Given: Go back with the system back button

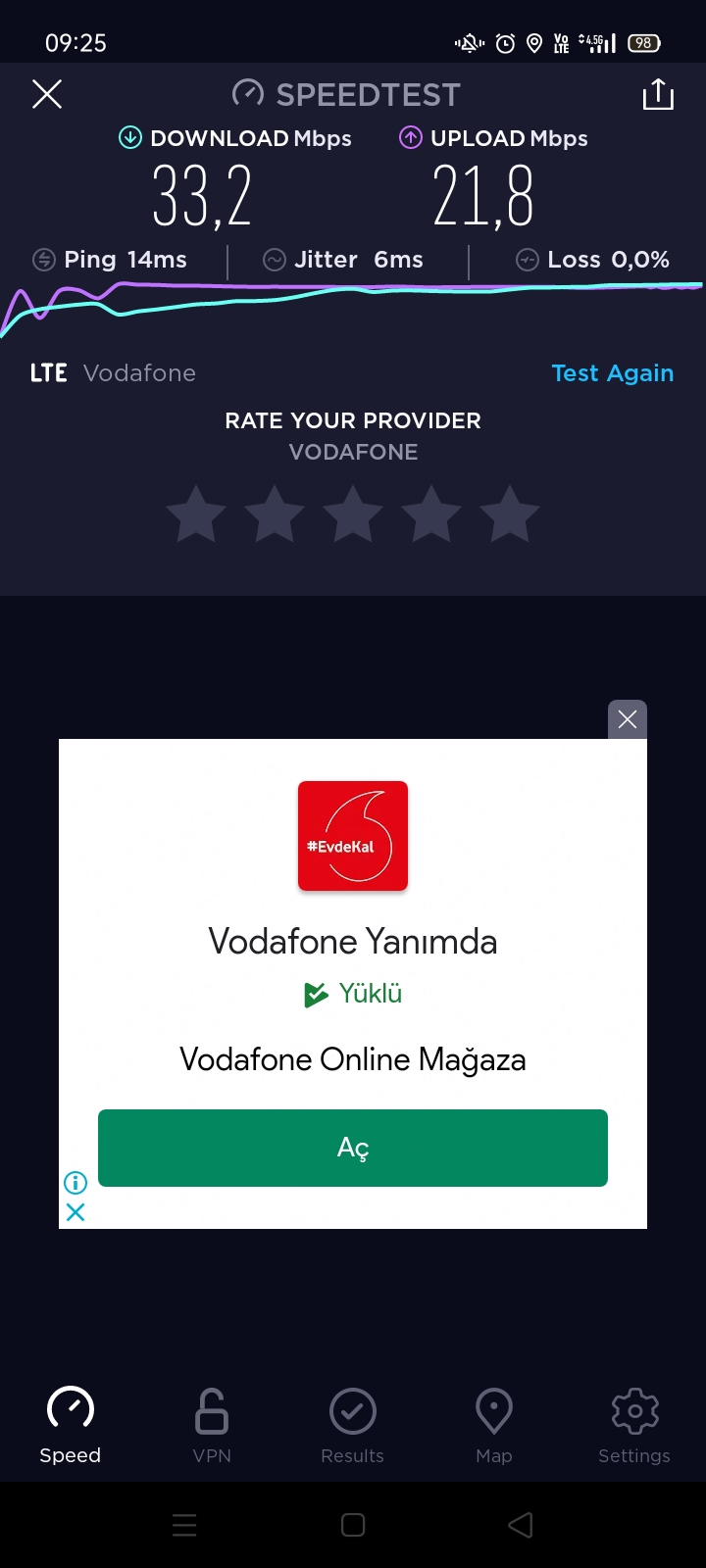Looking at the screenshot, I should click(x=521, y=1525).
